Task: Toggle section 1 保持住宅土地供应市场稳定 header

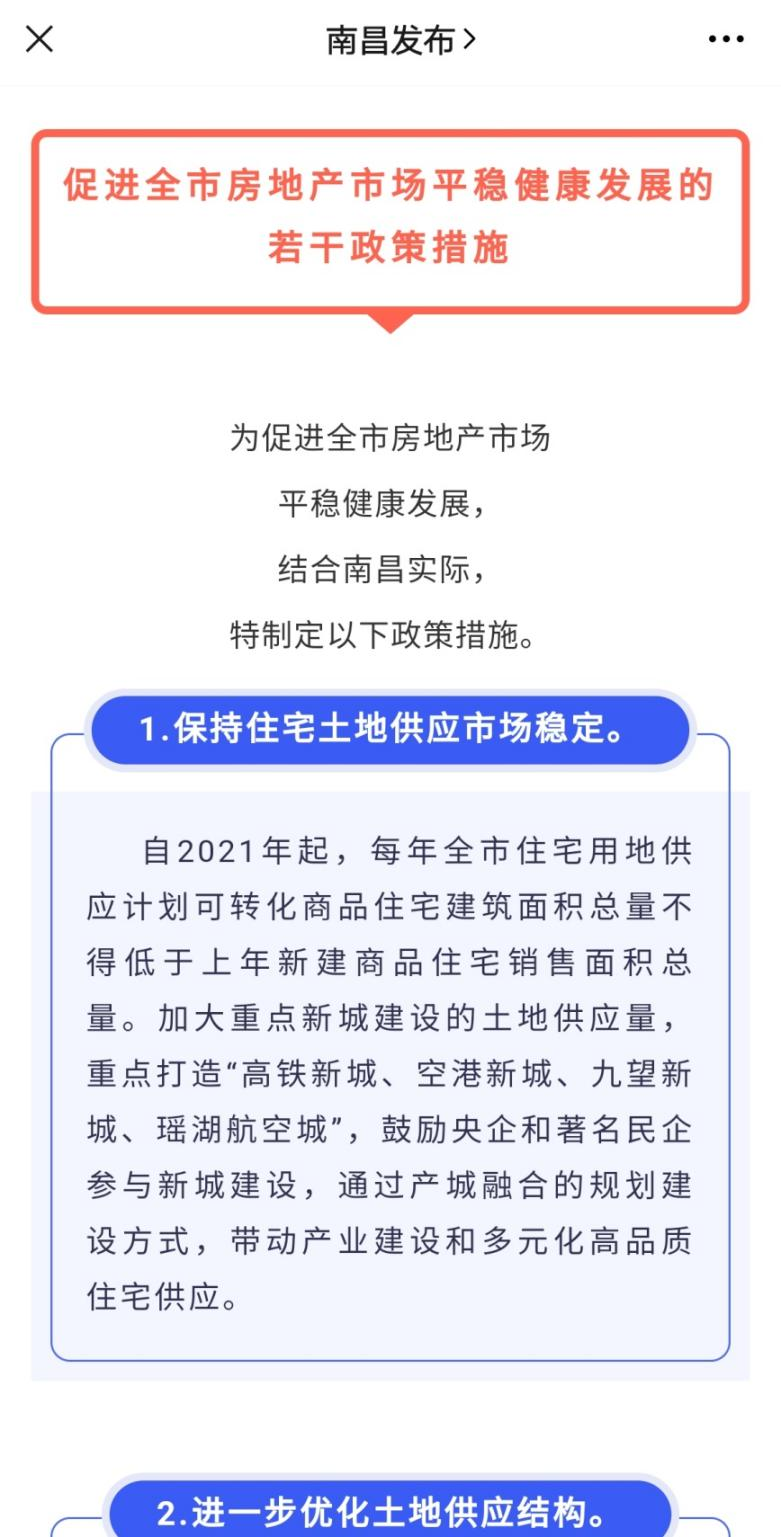Action: click(x=390, y=731)
